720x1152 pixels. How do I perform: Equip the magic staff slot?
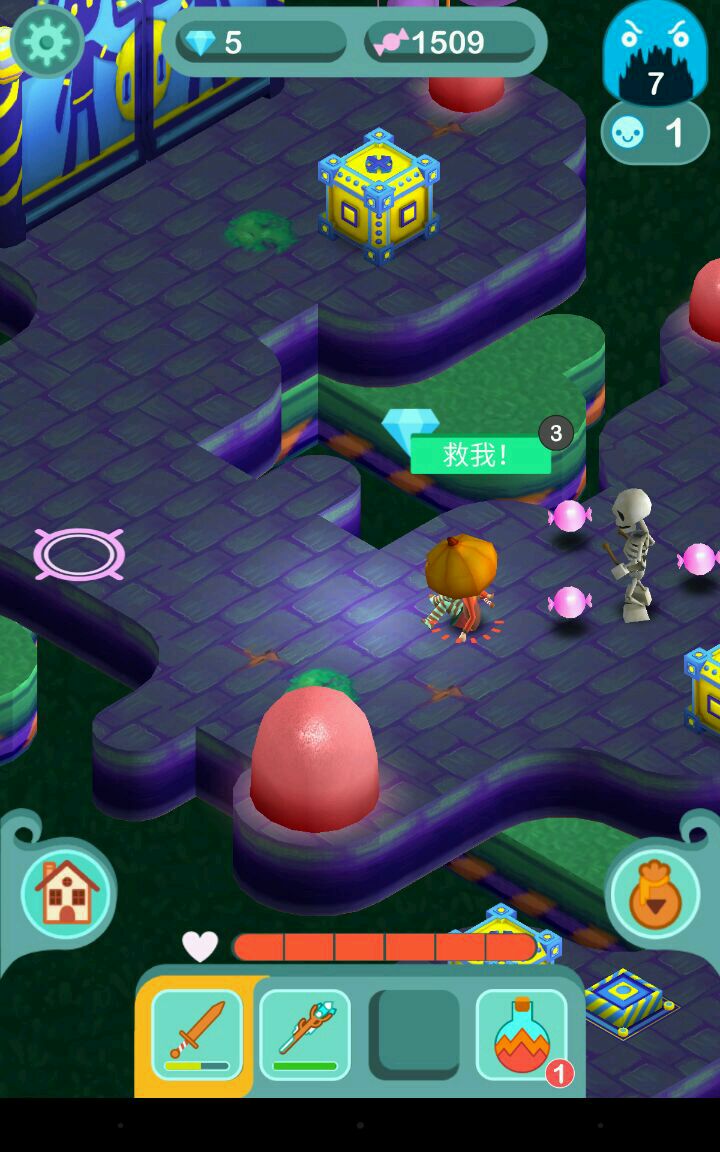coord(305,1034)
